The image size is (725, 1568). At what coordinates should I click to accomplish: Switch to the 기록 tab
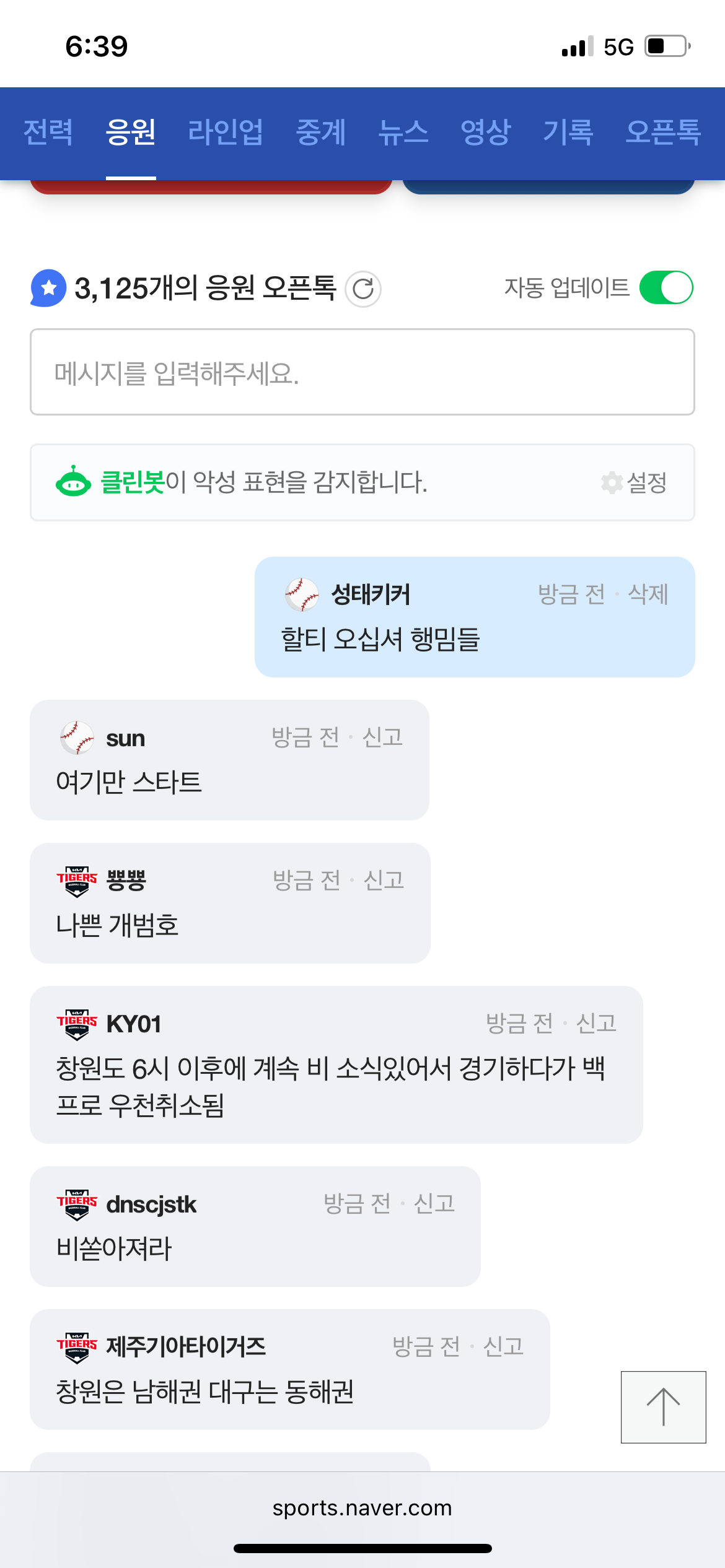568,133
